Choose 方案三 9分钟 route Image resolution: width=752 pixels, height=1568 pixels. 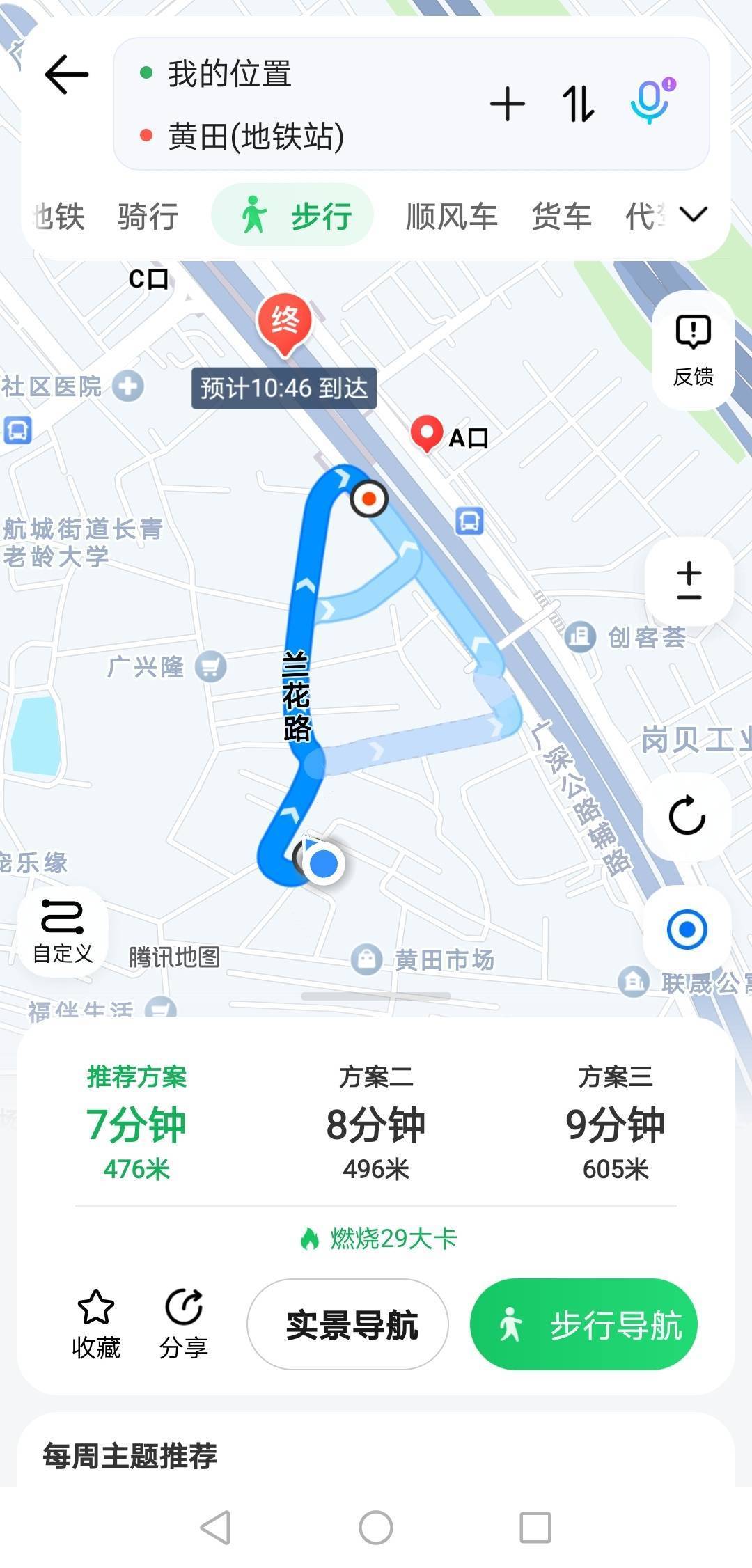pos(616,1123)
